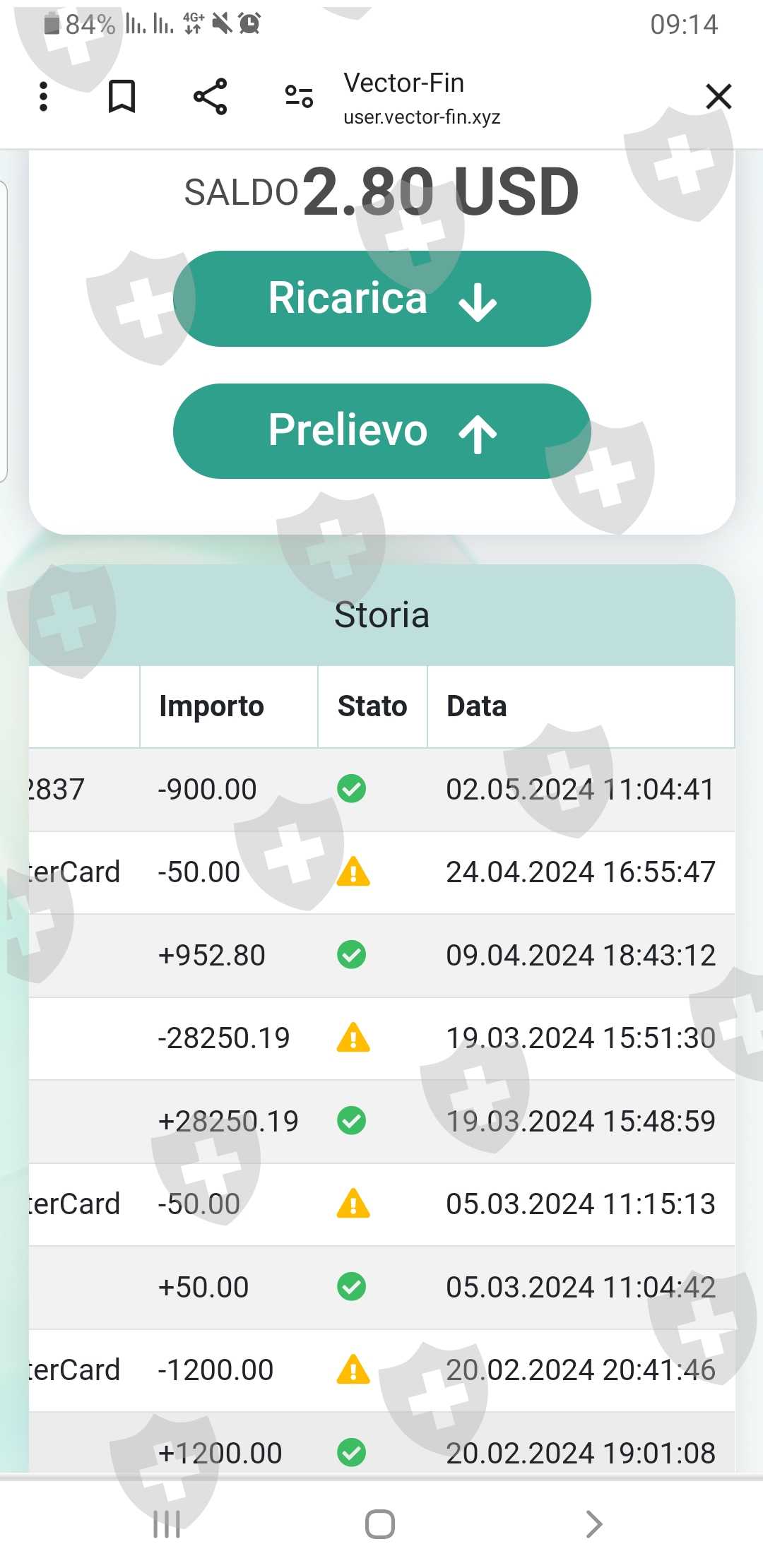Screen dimensions: 763x1568
Task: Open the site settings icon
Action: coord(299,97)
